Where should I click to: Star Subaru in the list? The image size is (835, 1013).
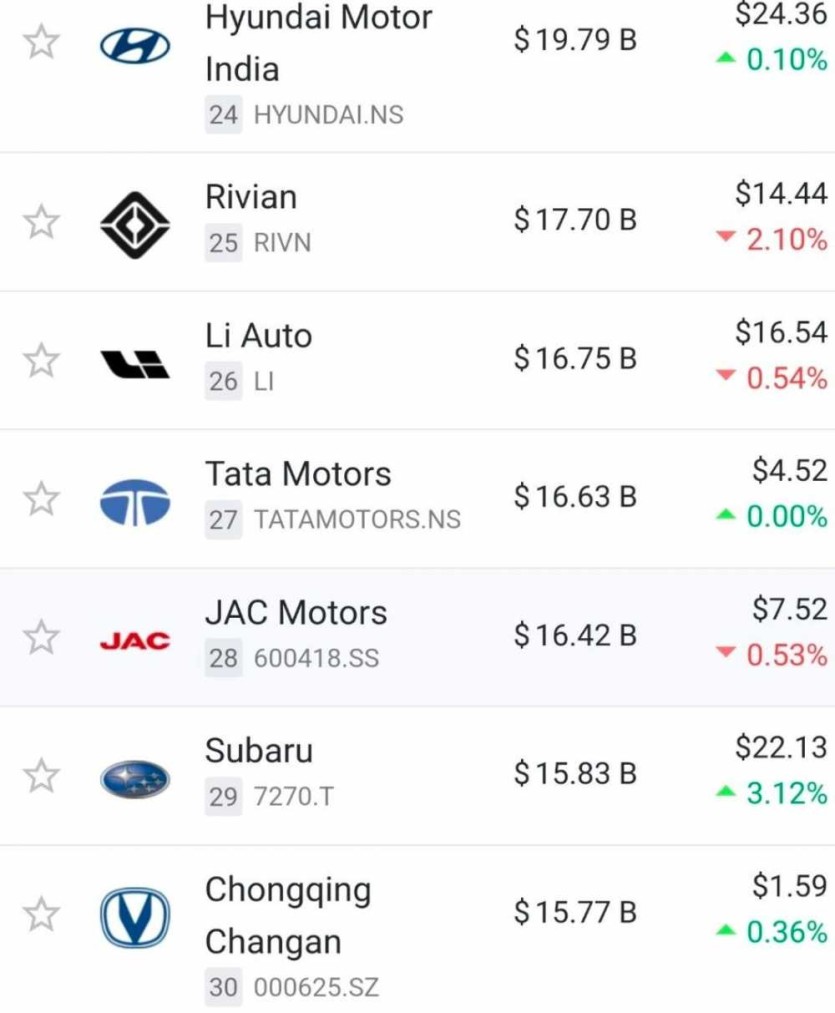coord(41,775)
